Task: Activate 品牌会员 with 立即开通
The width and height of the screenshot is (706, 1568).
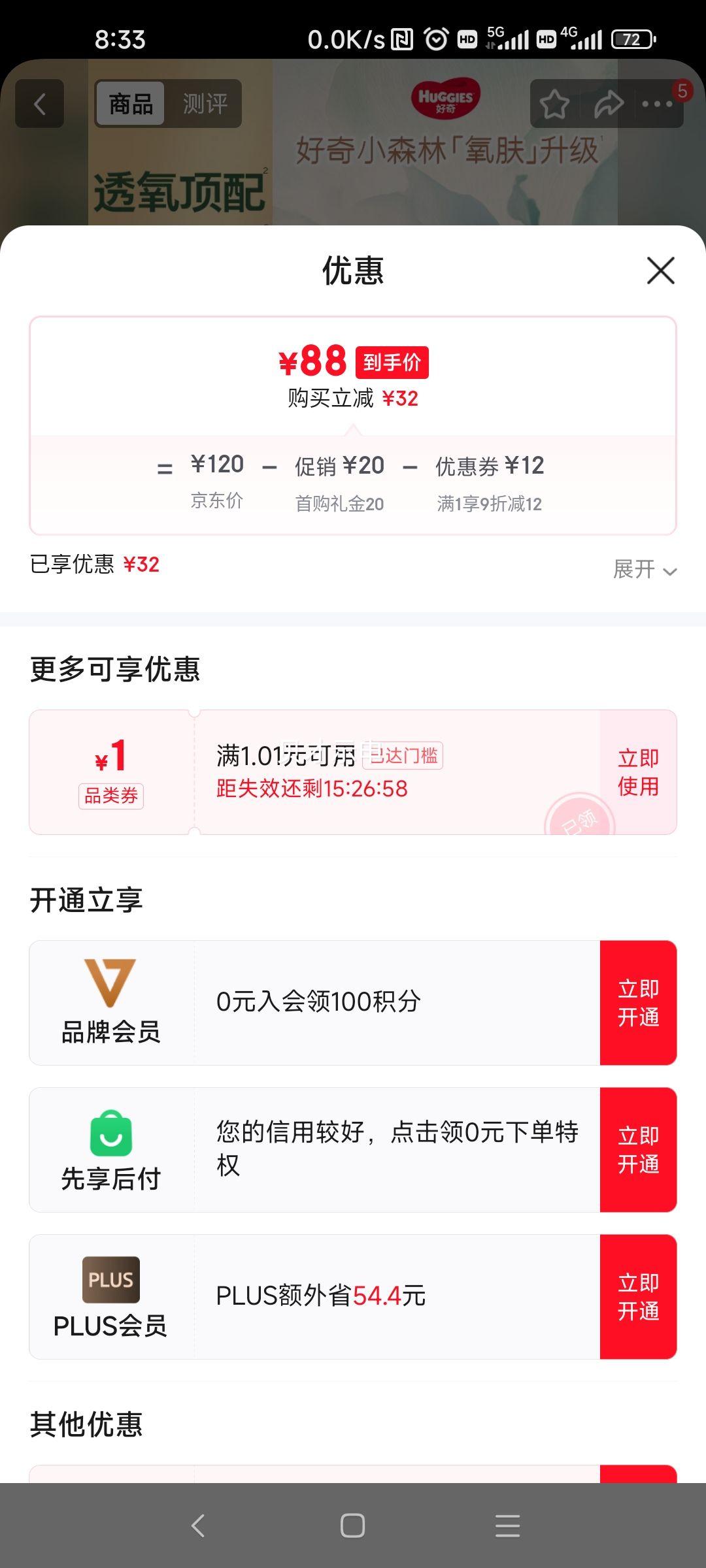Action: click(638, 1003)
